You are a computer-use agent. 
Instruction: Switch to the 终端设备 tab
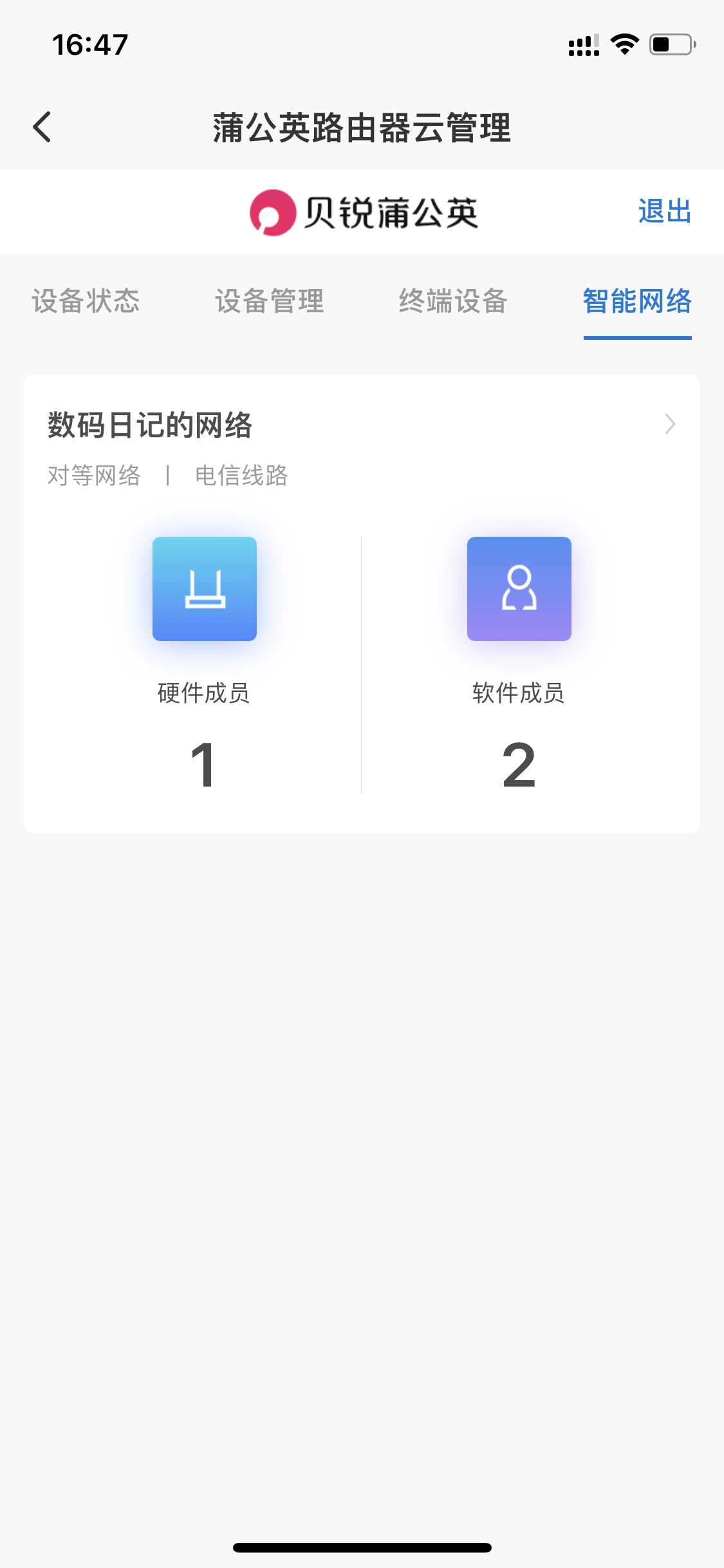(453, 301)
